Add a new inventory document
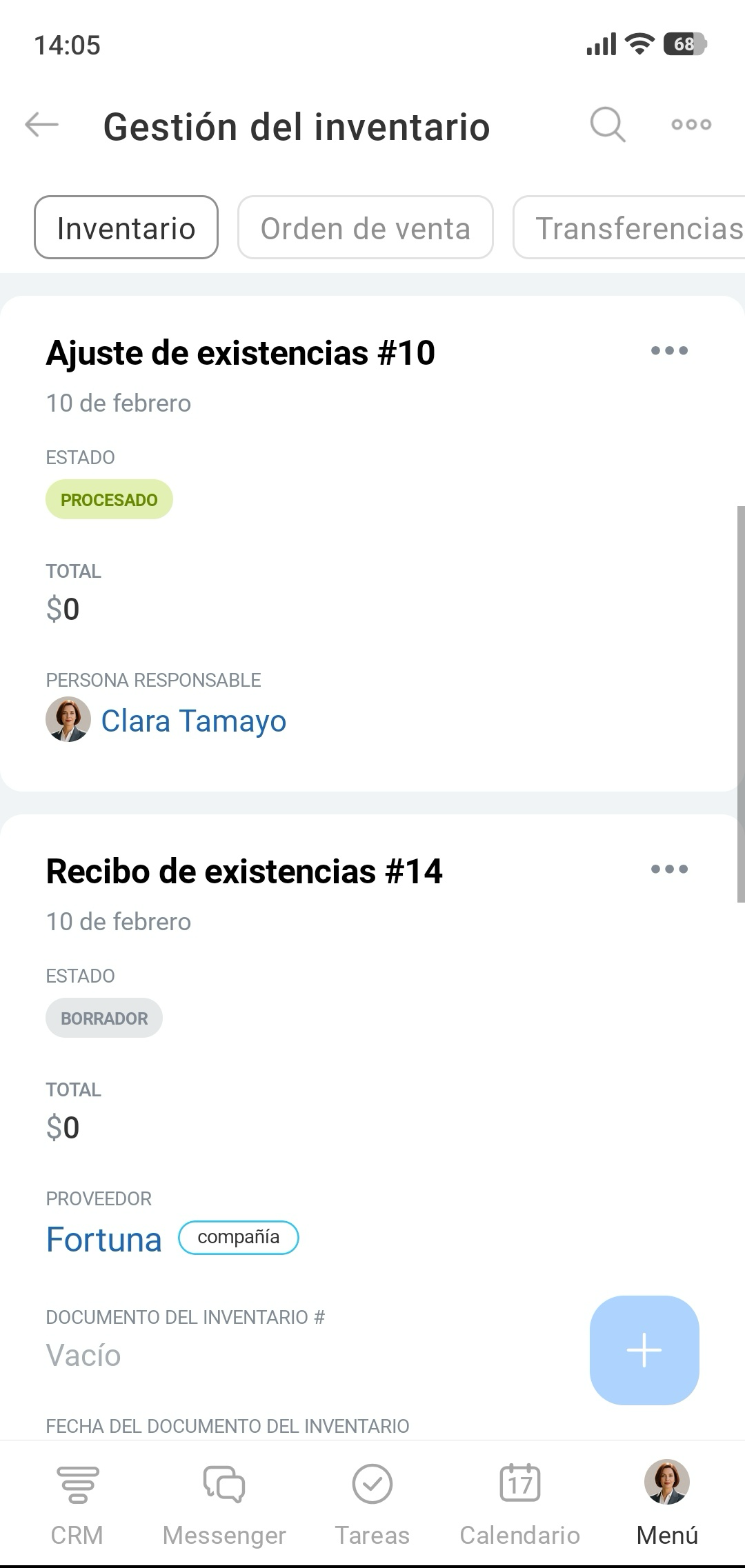The width and height of the screenshot is (745, 1568). pos(644,1350)
